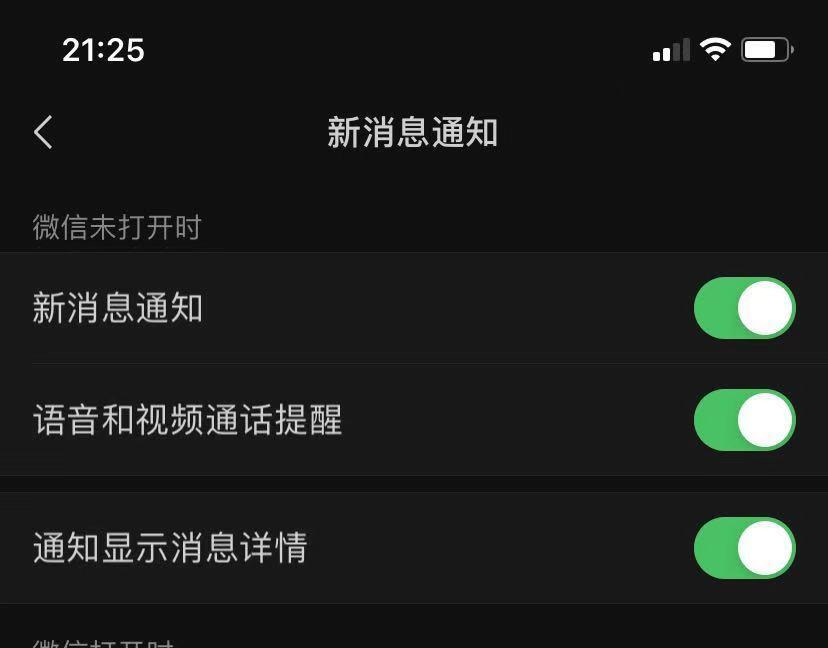Turn off the 新消息通知 switch

pos(744,308)
